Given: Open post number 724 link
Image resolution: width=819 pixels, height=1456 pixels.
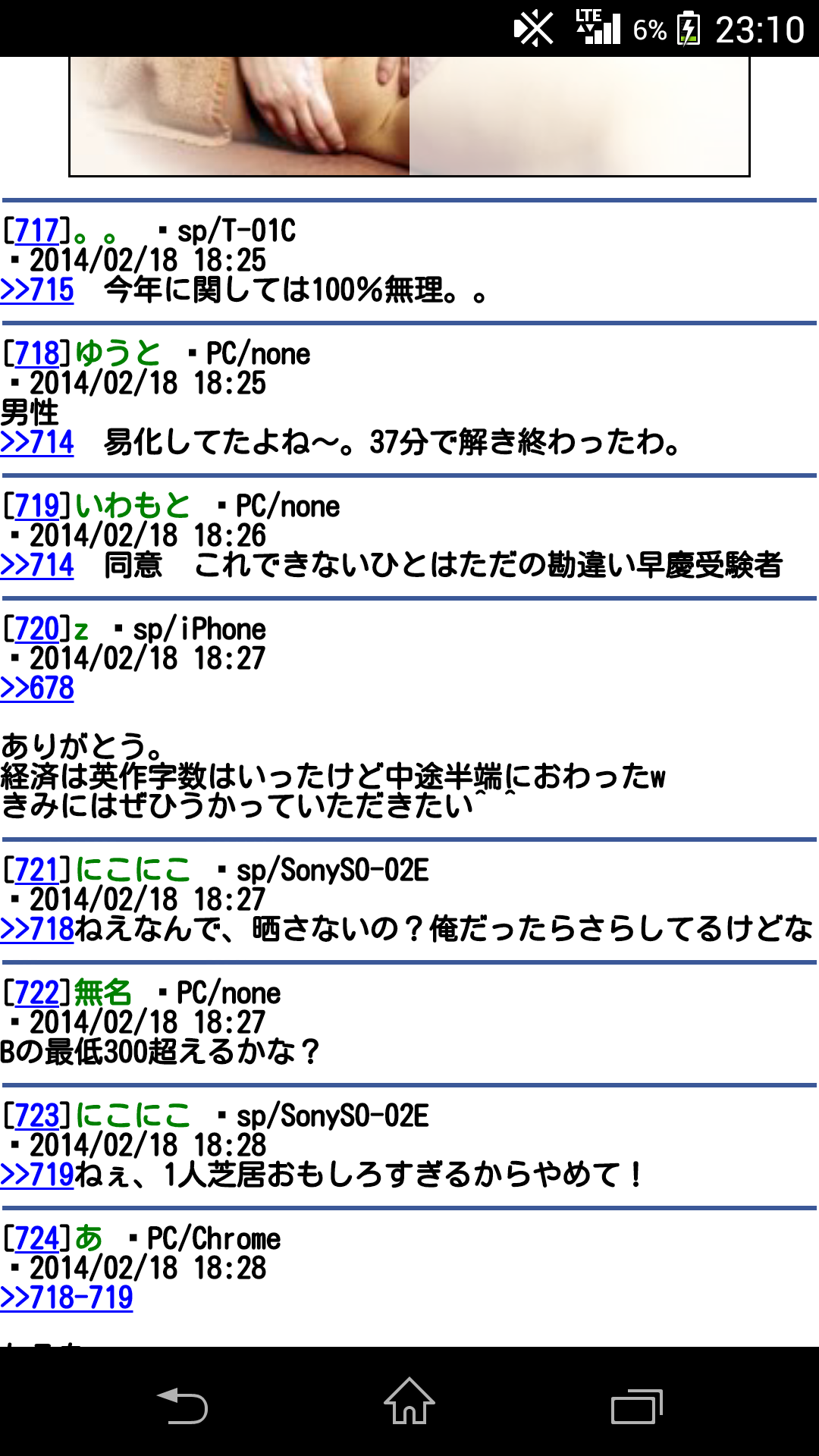Looking at the screenshot, I should pos(36,1238).
